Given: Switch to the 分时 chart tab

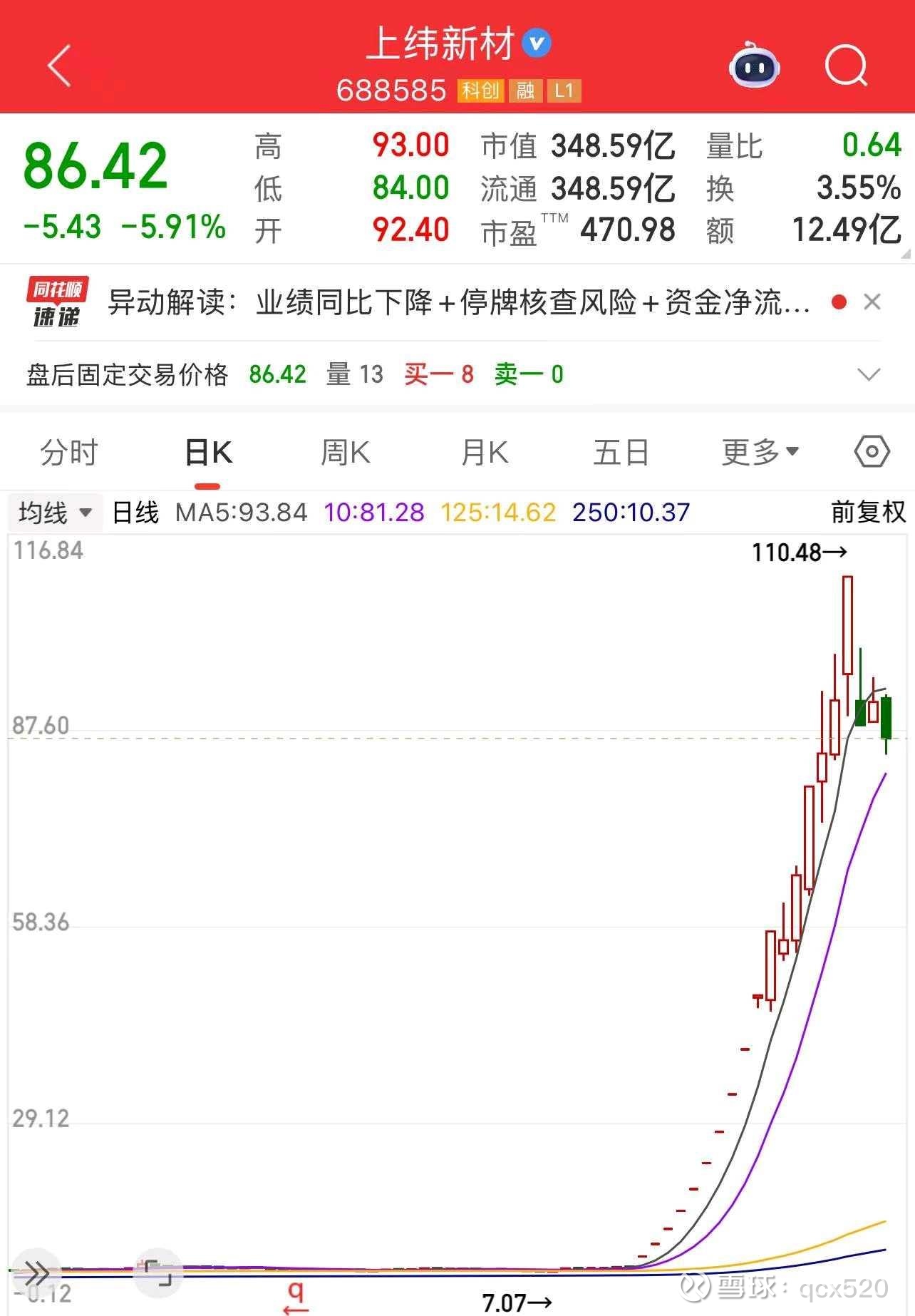Looking at the screenshot, I should (x=69, y=452).
